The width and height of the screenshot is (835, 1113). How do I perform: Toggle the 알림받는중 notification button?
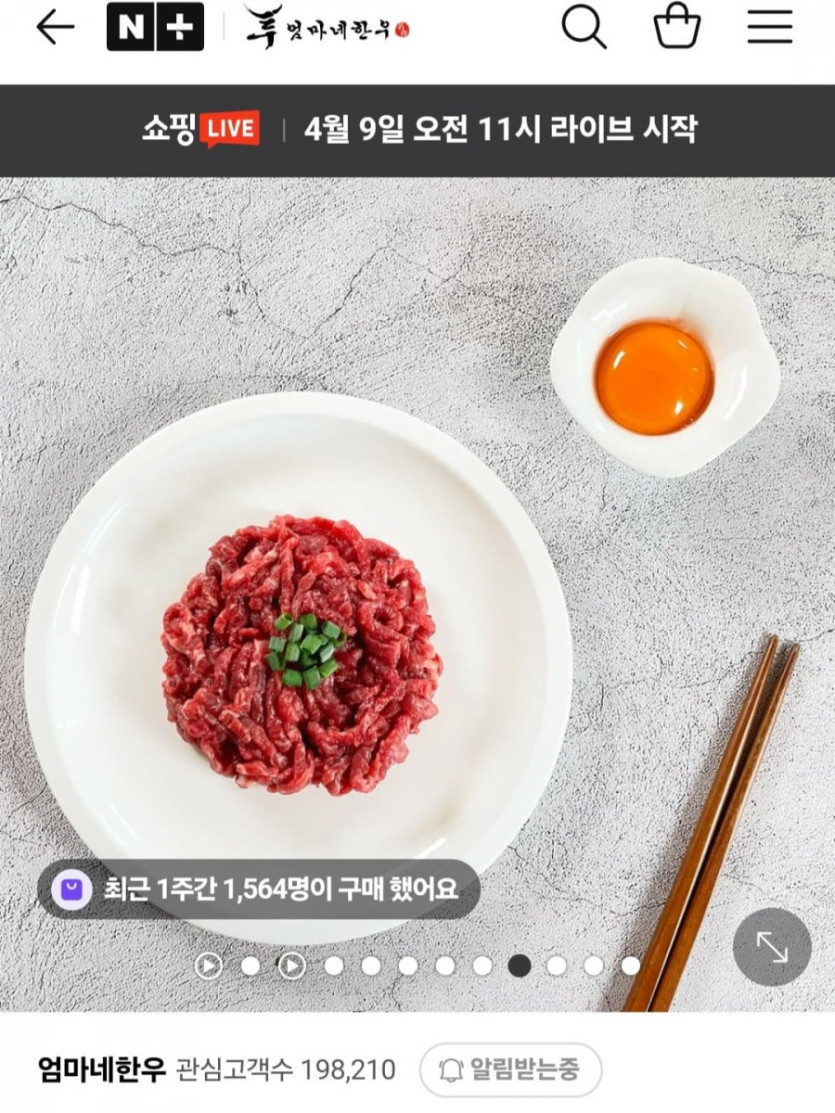pos(510,1070)
